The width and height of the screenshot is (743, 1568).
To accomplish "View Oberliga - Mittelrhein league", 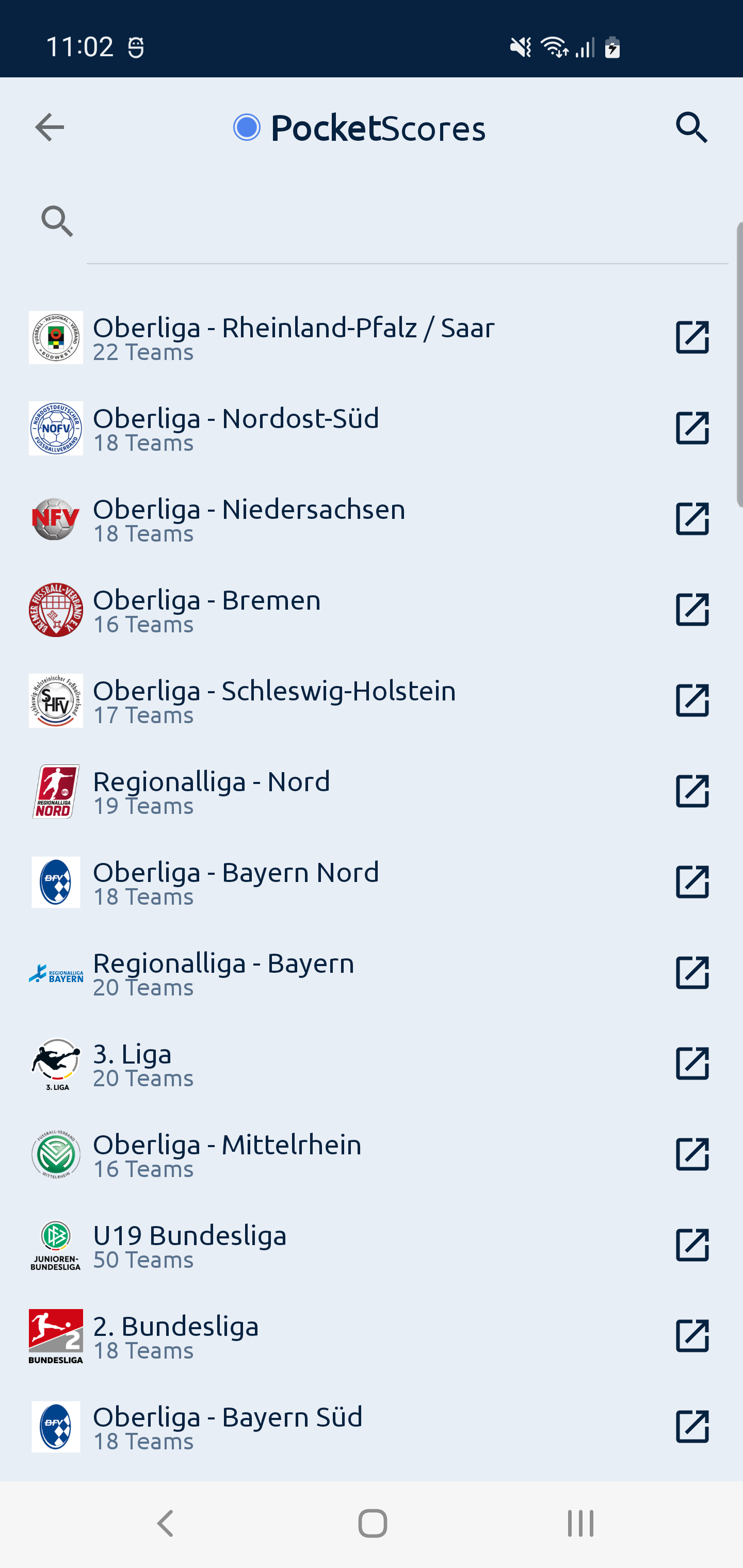I will coord(227,1155).
